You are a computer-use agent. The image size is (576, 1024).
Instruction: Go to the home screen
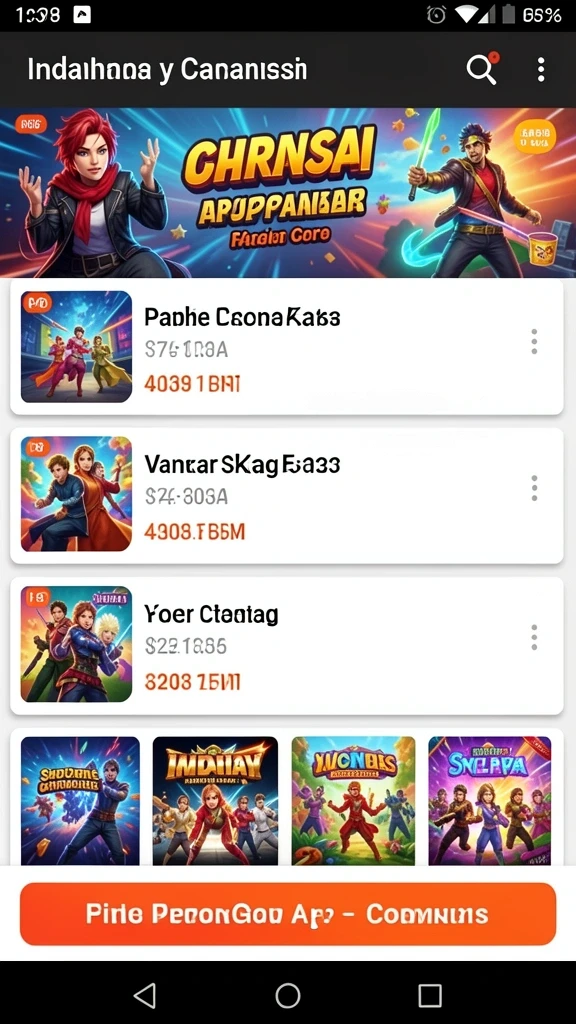288,995
